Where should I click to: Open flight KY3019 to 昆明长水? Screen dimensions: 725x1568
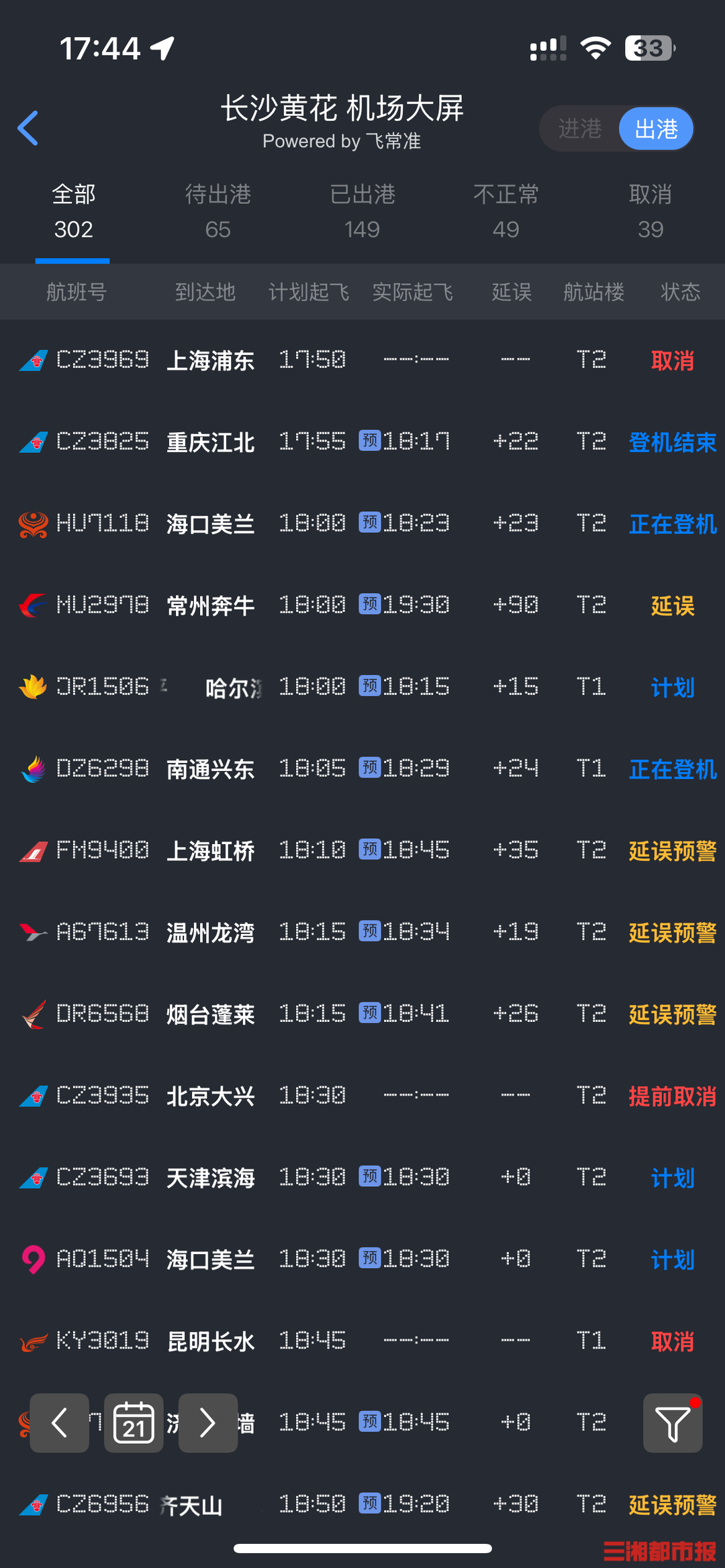[362, 1341]
